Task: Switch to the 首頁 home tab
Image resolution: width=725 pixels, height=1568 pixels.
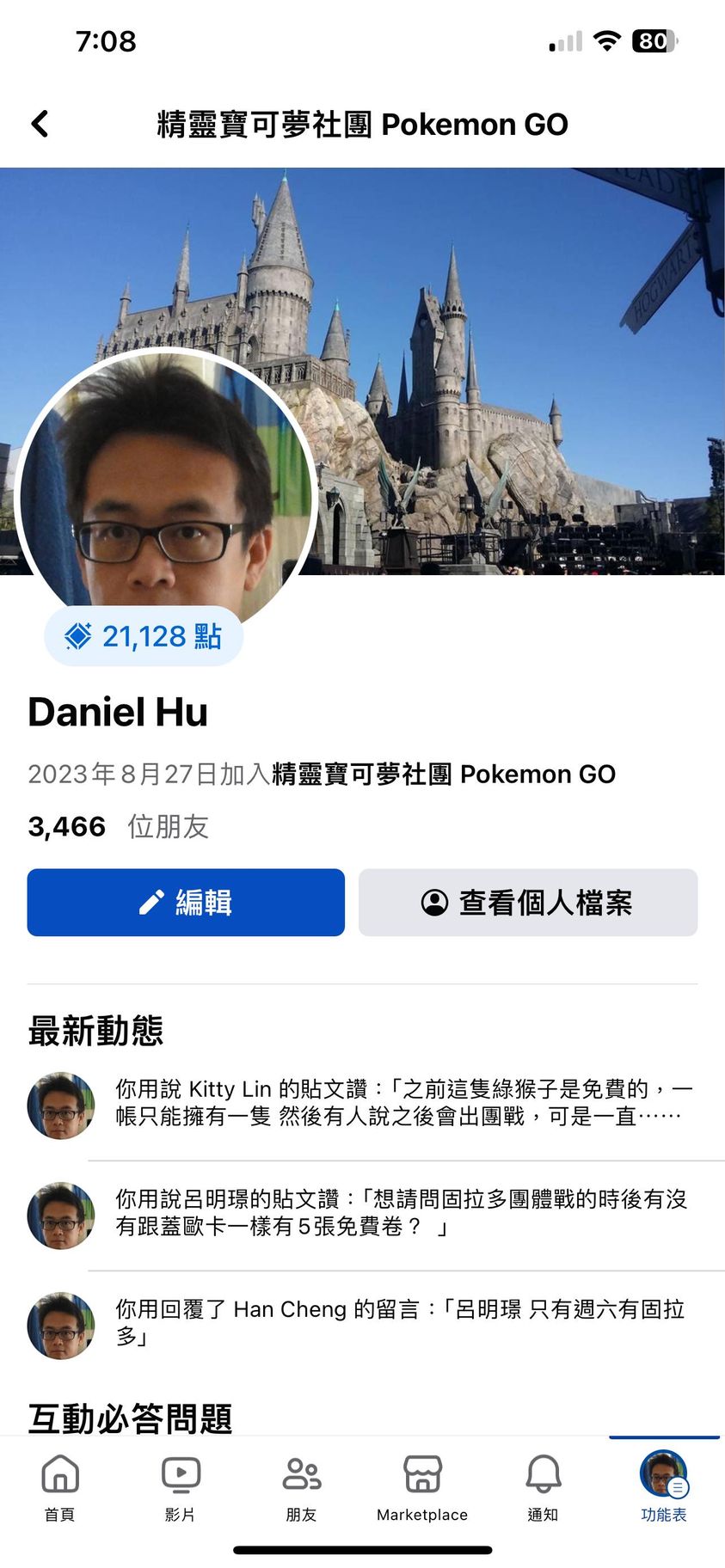Action: click(60, 1488)
